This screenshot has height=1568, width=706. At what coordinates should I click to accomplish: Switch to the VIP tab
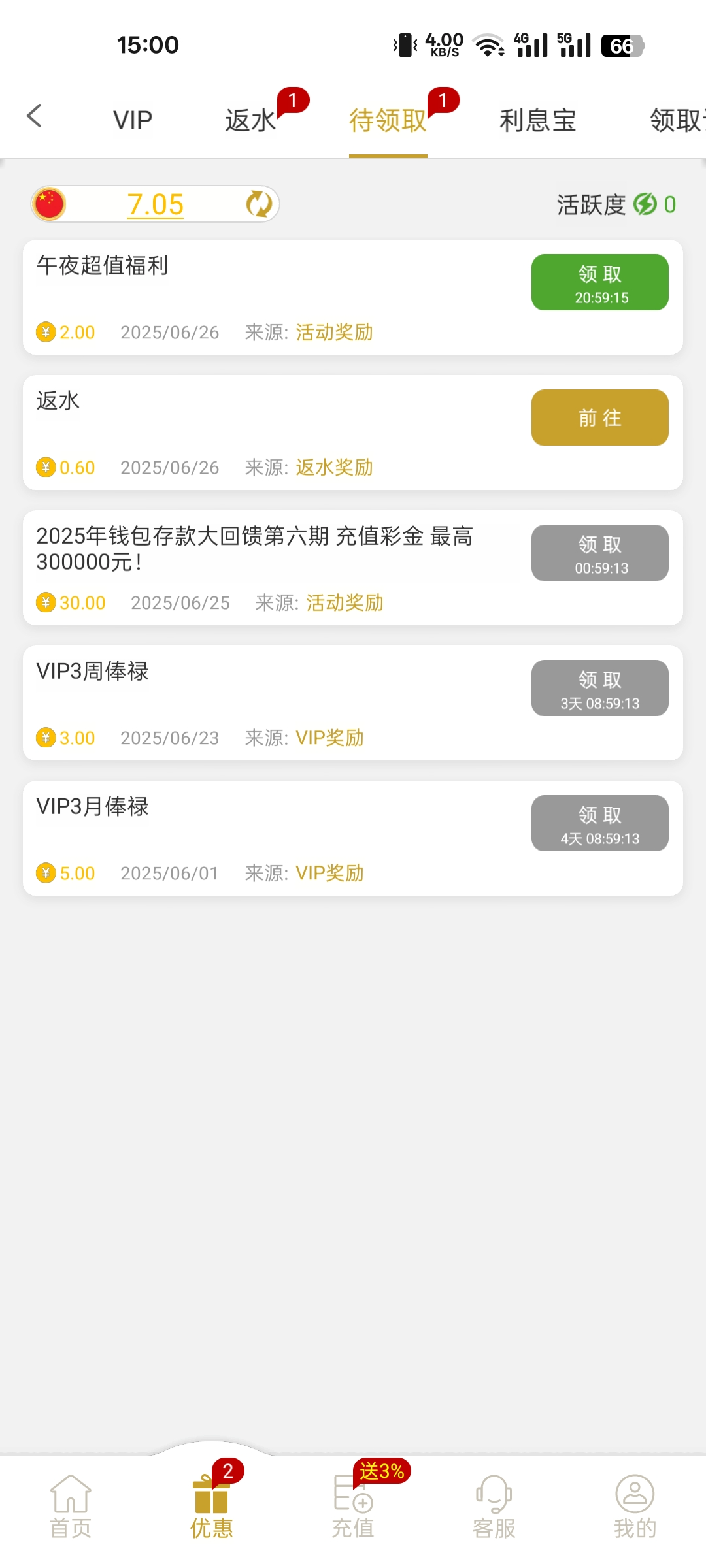click(133, 120)
